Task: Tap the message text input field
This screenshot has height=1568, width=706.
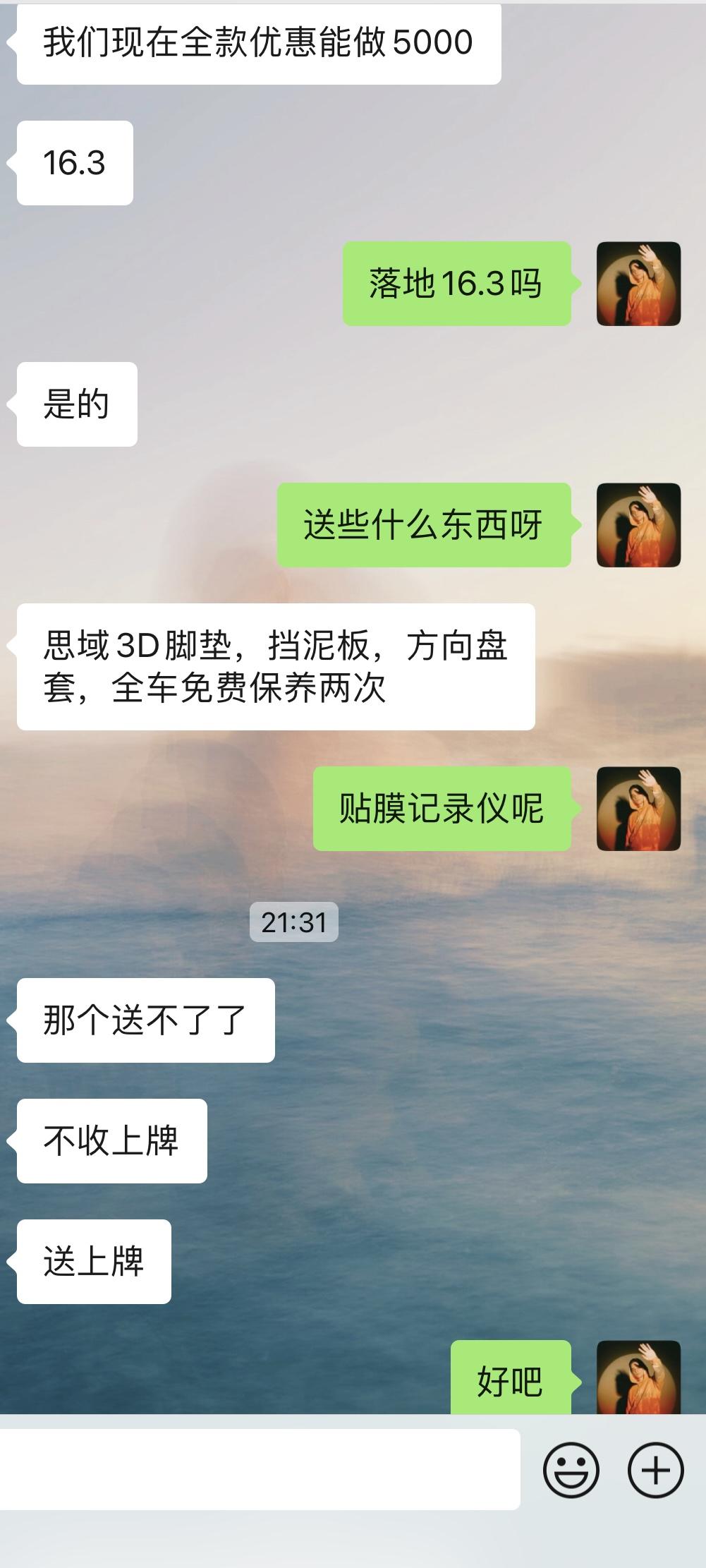Action: click(260, 1470)
